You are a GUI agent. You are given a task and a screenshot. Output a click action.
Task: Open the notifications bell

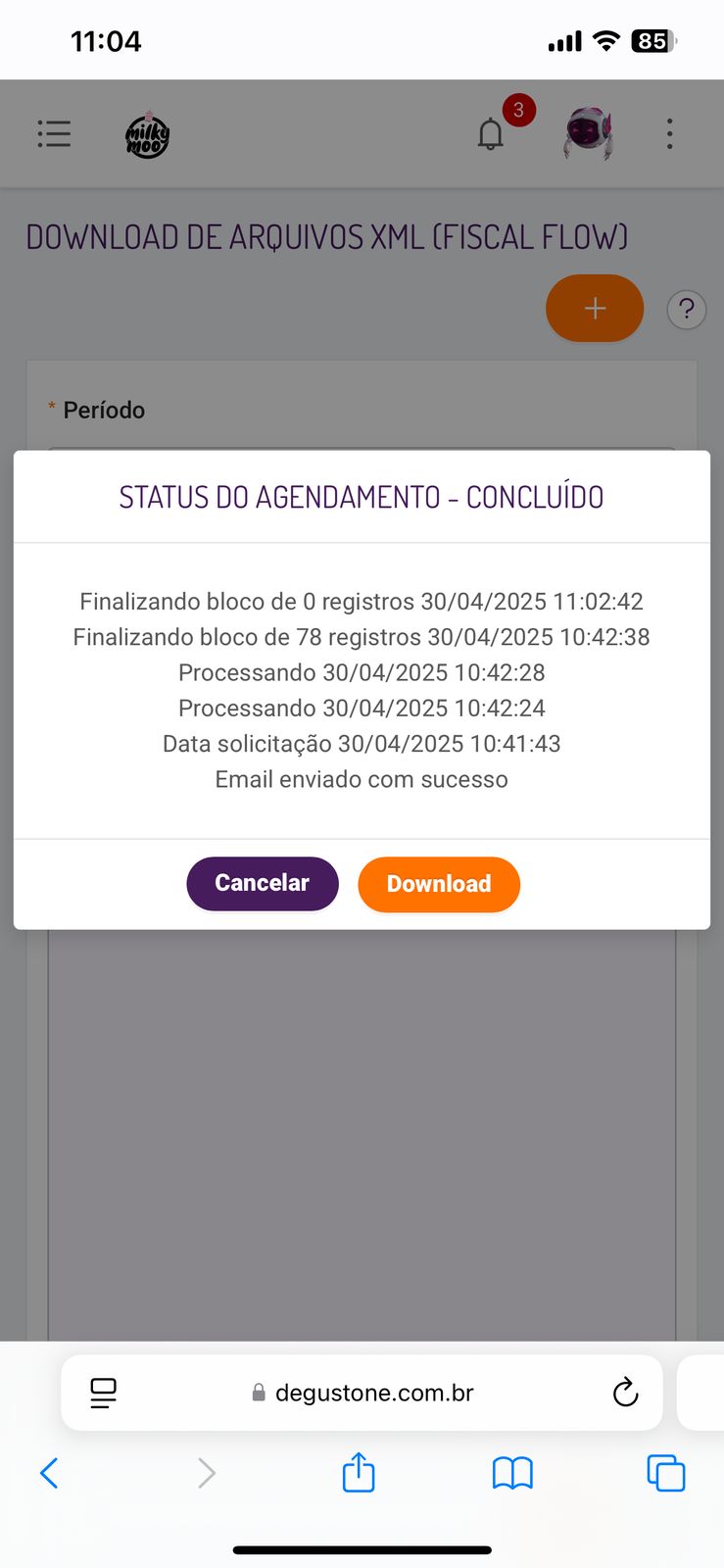tap(491, 133)
